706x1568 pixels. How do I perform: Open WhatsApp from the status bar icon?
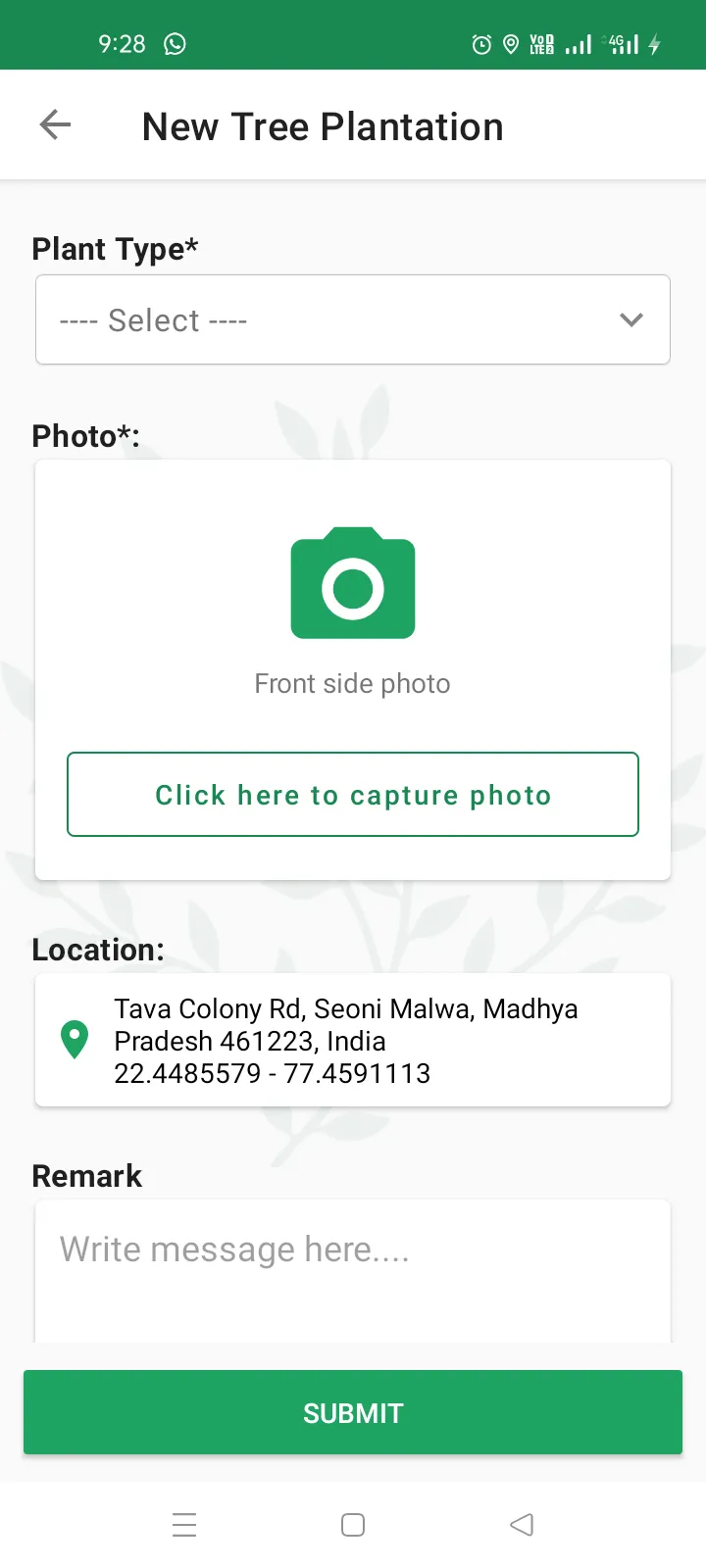pyautogui.click(x=175, y=44)
